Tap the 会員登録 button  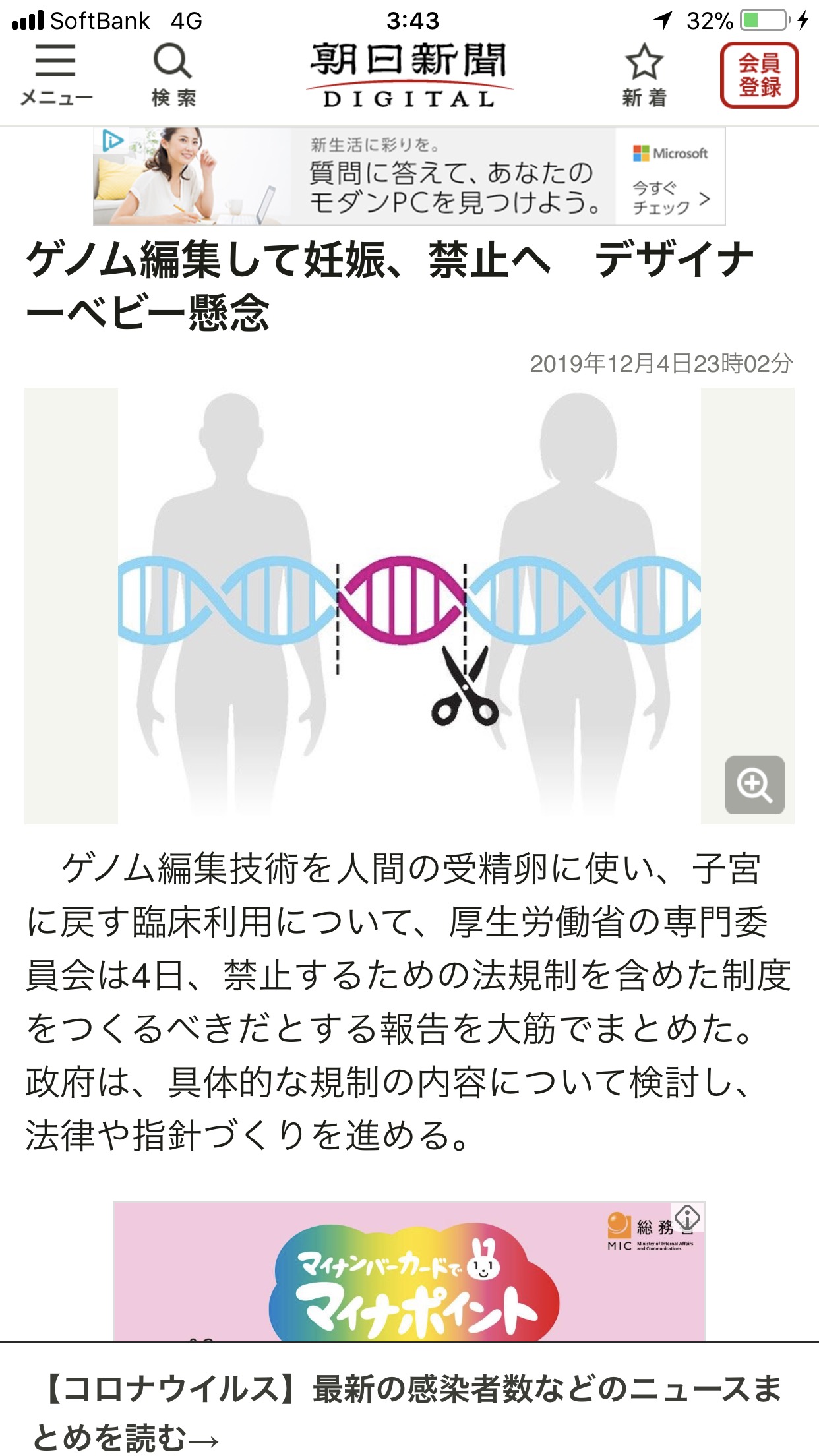coord(759,75)
